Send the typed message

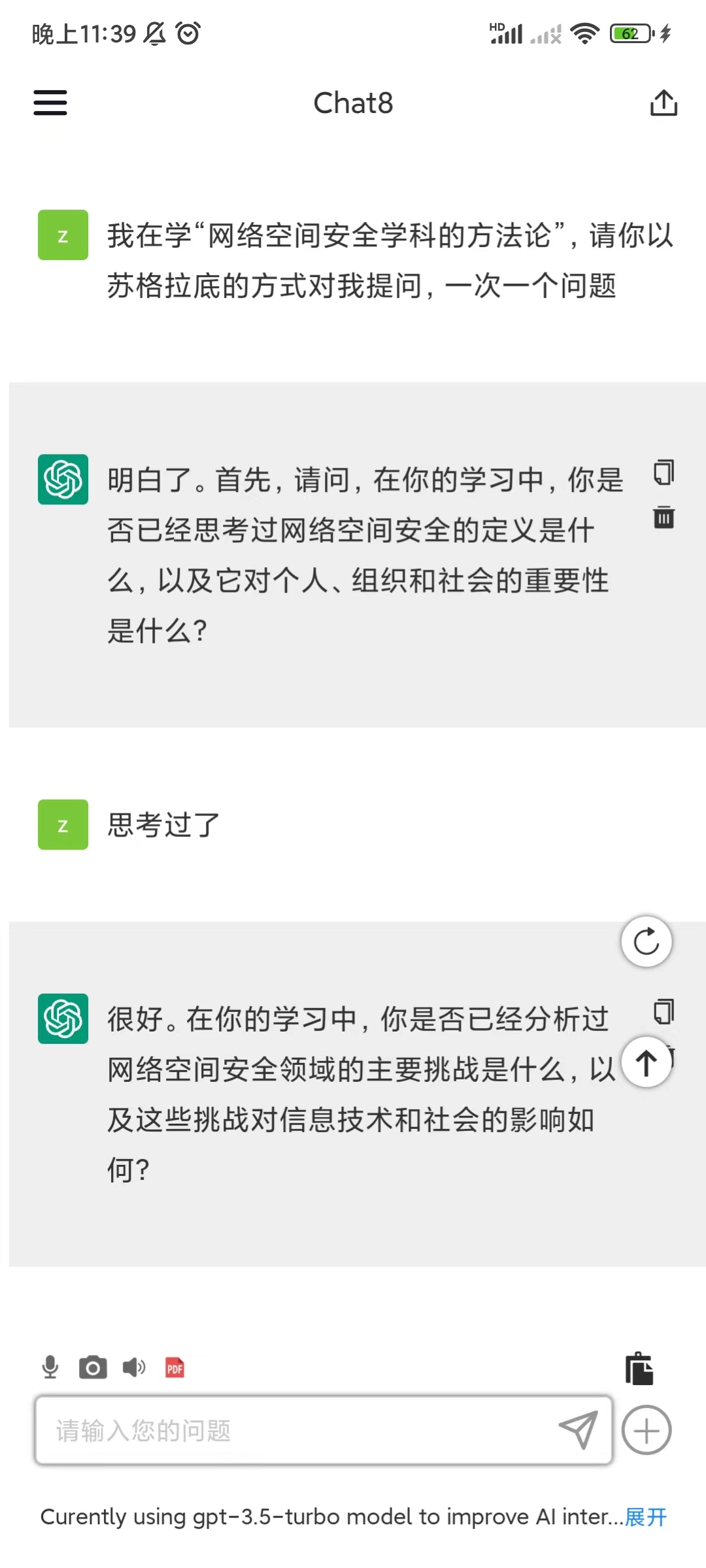coord(579,1429)
